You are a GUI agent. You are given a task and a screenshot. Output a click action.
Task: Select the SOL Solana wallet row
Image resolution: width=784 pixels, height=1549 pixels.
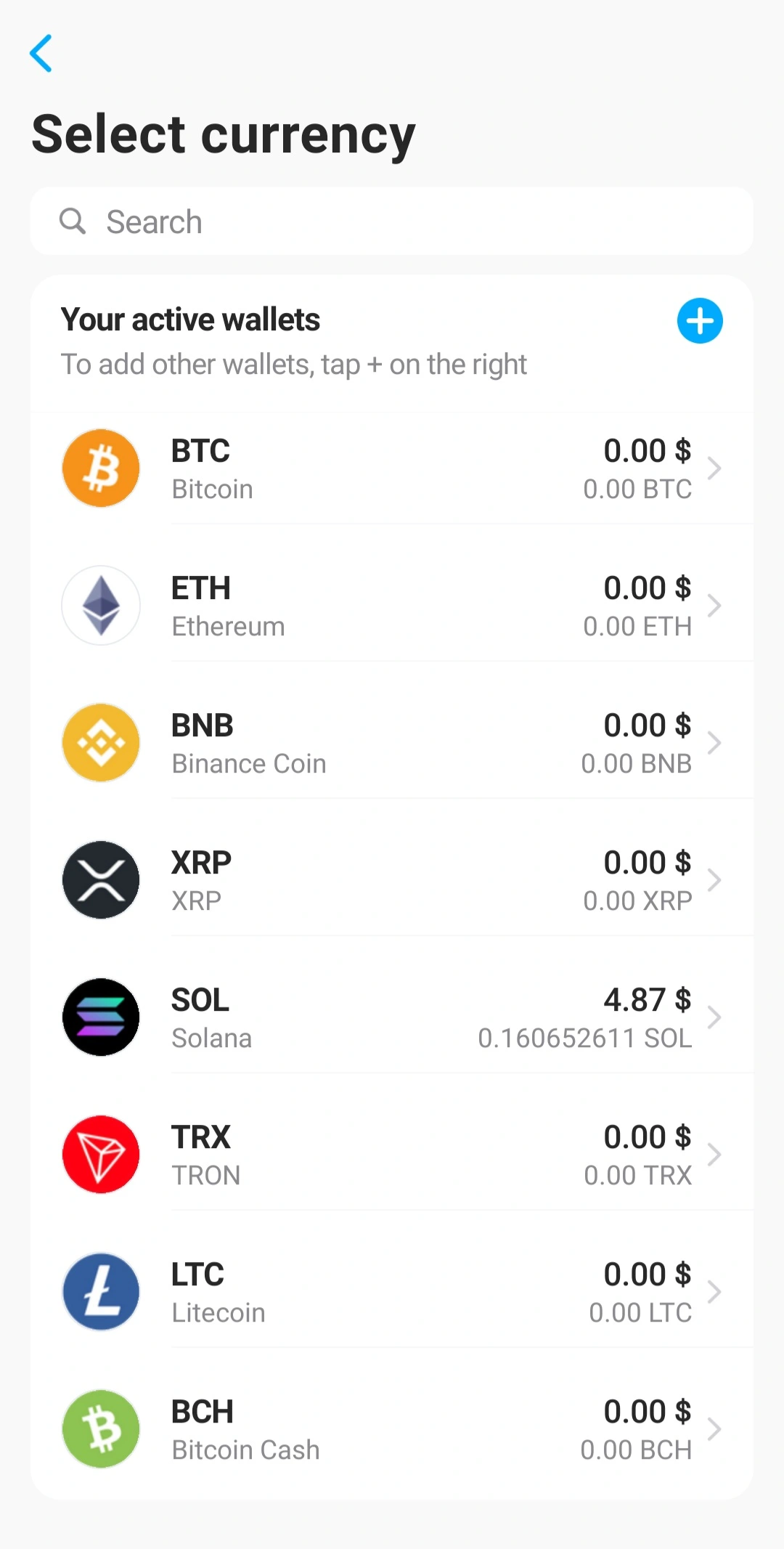pos(392,1017)
